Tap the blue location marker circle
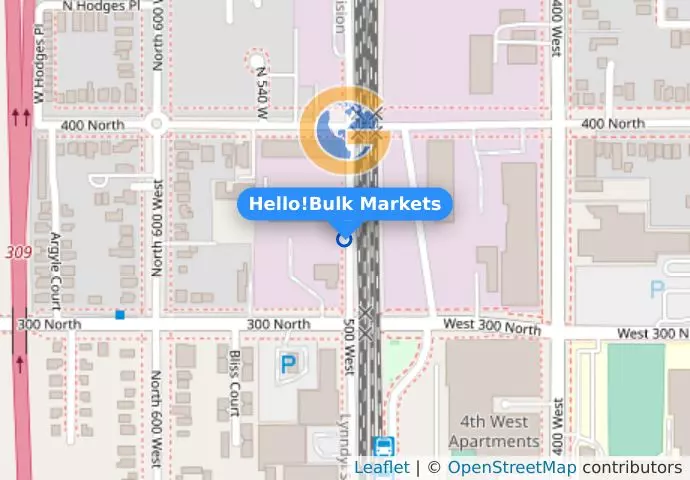 (344, 239)
